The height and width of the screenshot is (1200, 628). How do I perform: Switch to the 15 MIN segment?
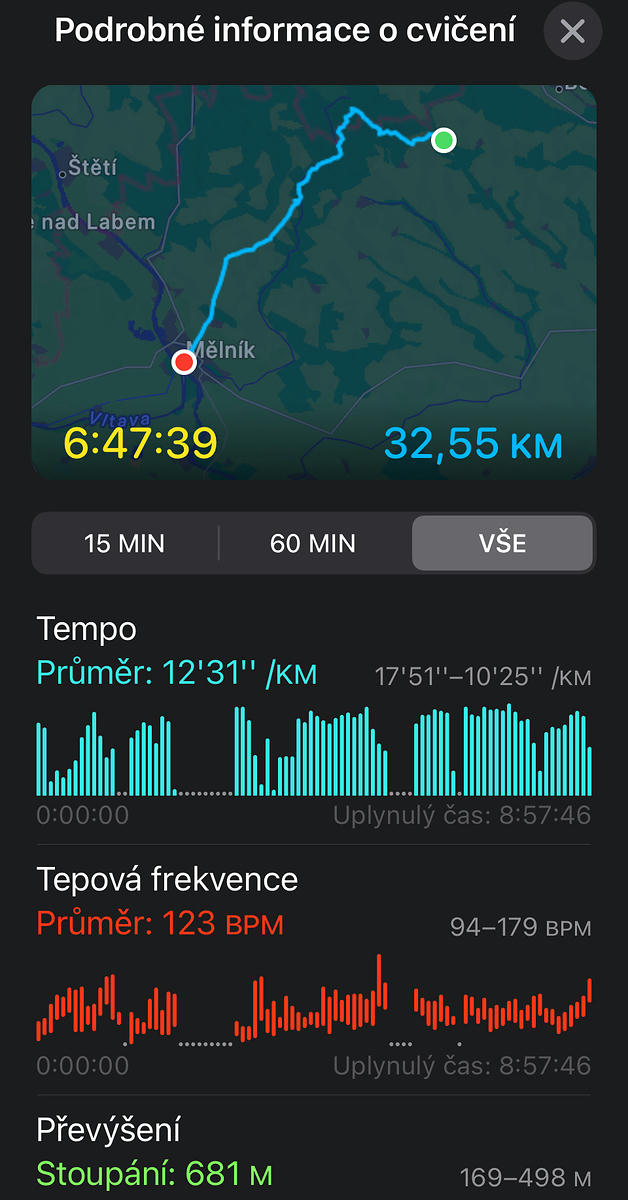[125, 543]
